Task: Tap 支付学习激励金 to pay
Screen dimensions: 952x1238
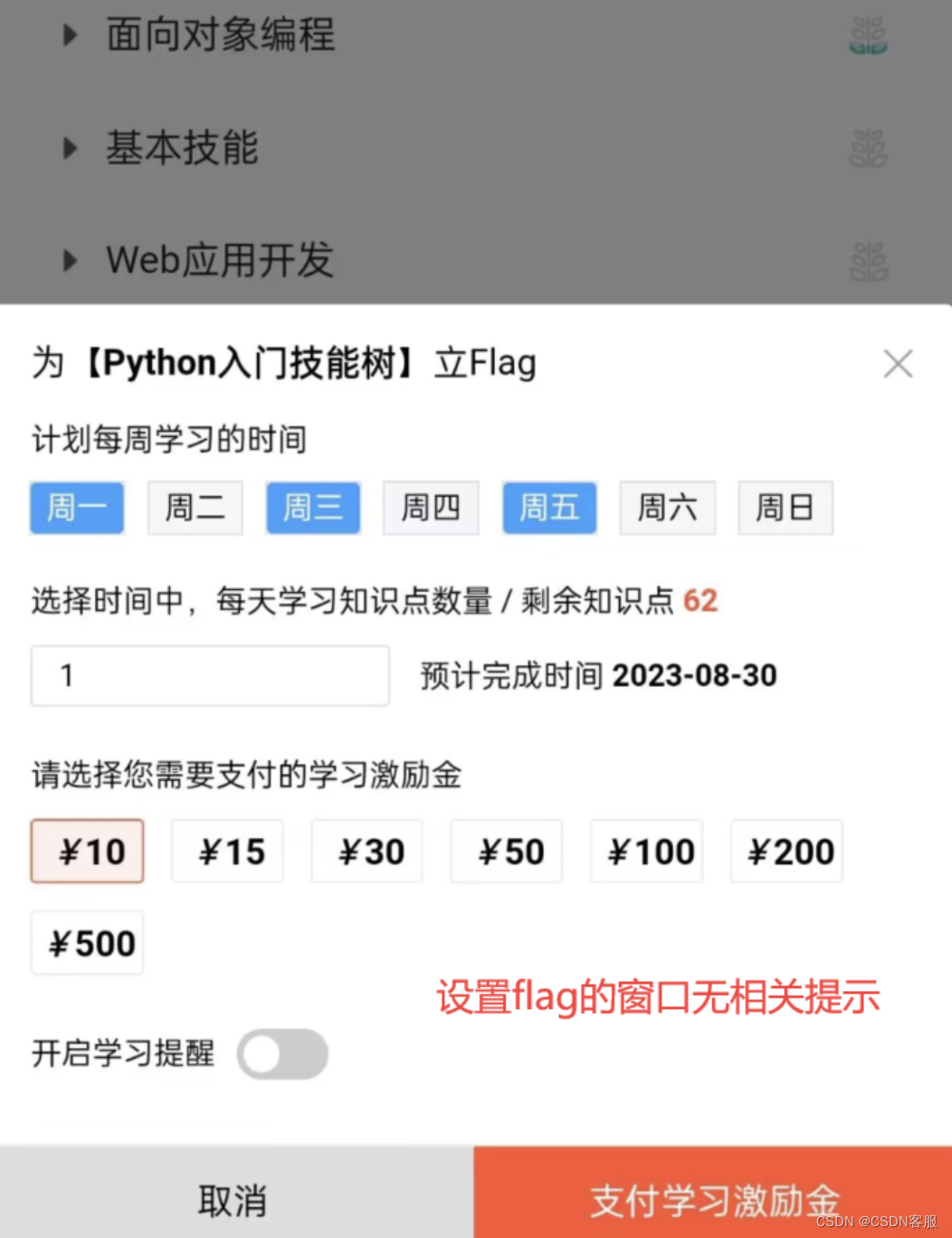Action: 713,1200
